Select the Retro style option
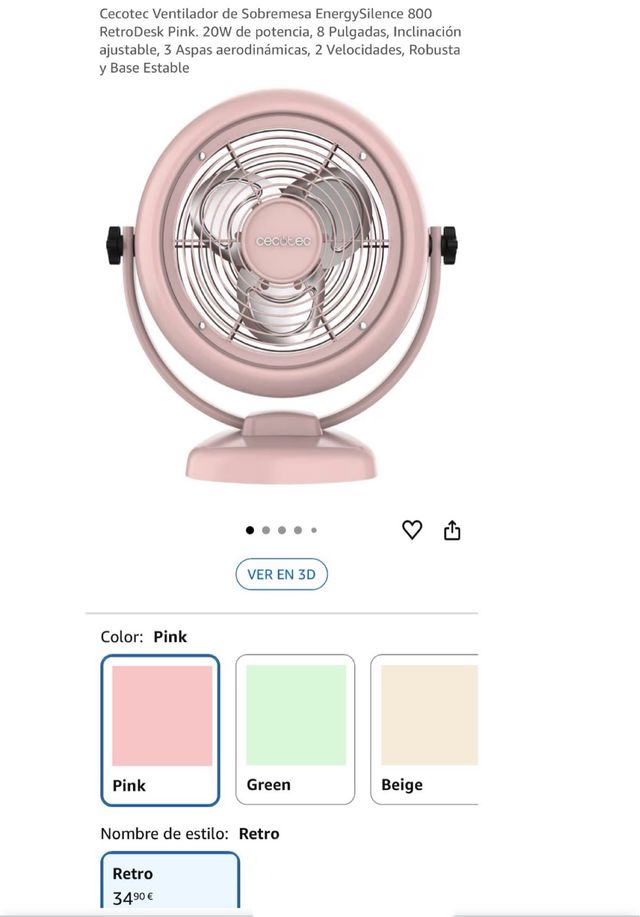Viewport: 640px width, 917px height. [x=170, y=880]
